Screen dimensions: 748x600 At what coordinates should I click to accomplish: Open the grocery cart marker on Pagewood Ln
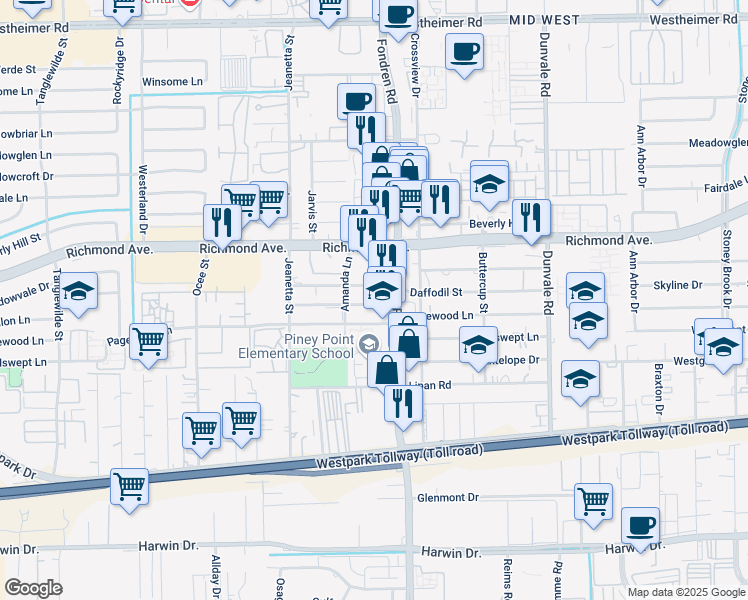[x=149, y=341]
